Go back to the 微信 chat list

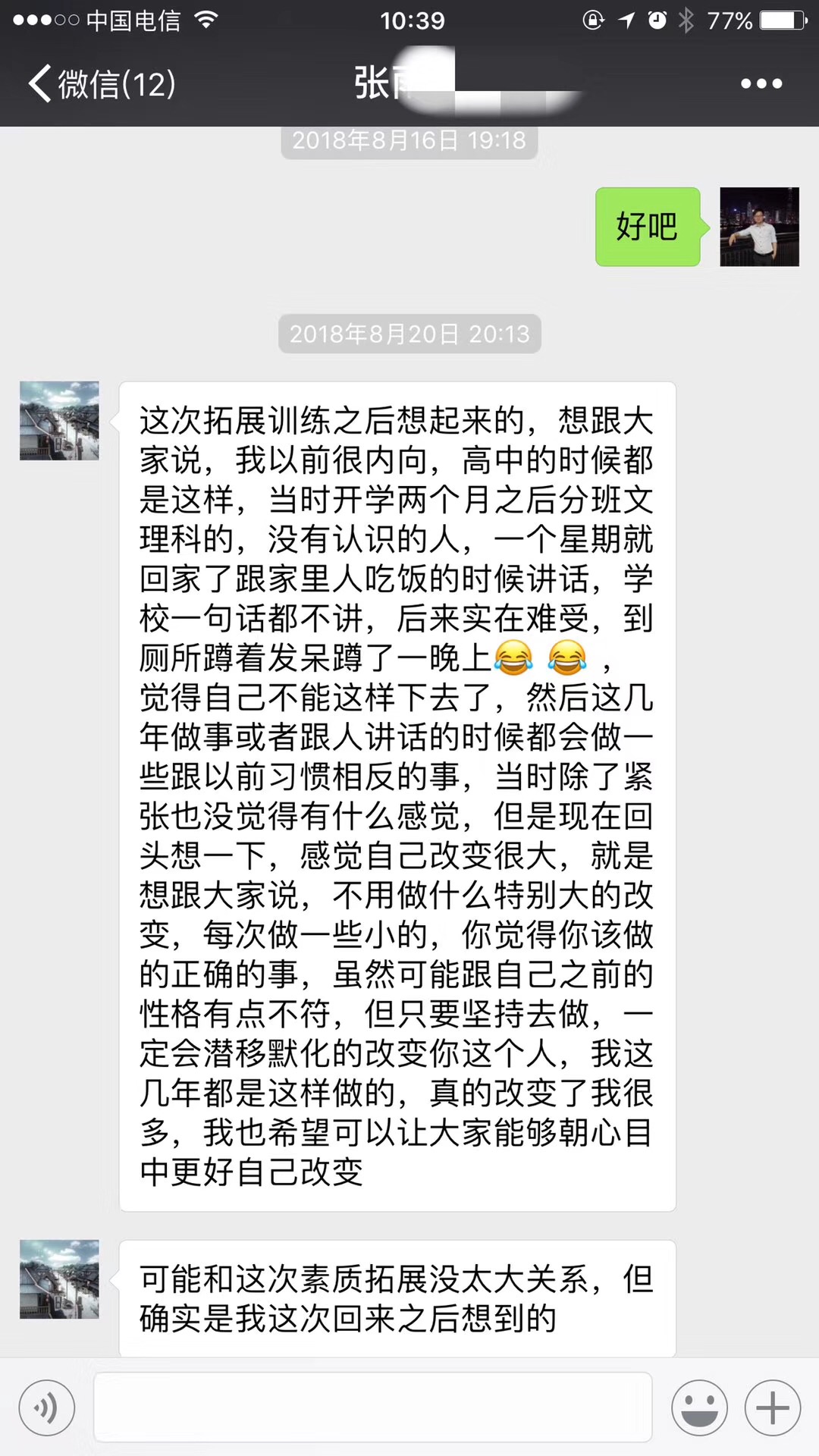click(101, 83)
